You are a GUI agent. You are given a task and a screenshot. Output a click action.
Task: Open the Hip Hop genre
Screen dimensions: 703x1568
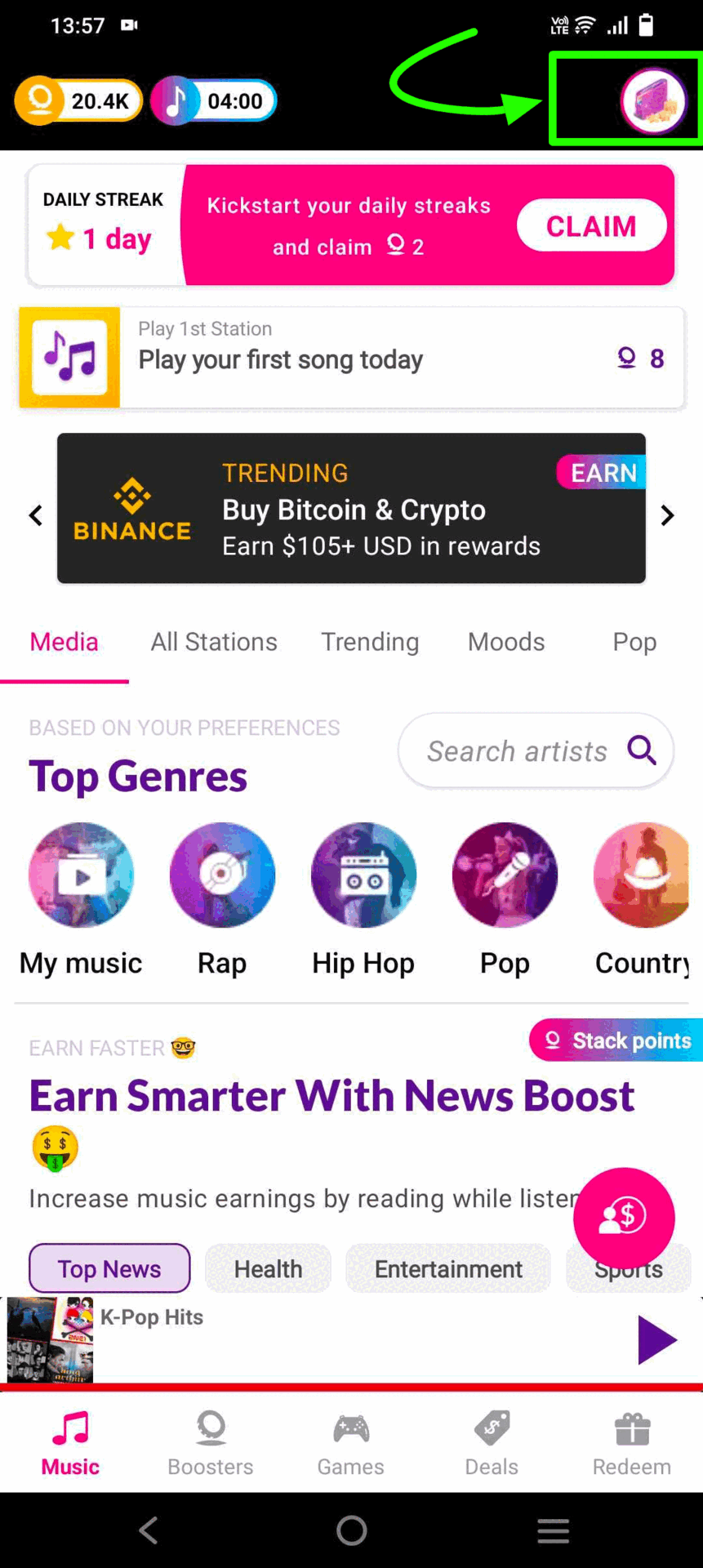(363, 875)
